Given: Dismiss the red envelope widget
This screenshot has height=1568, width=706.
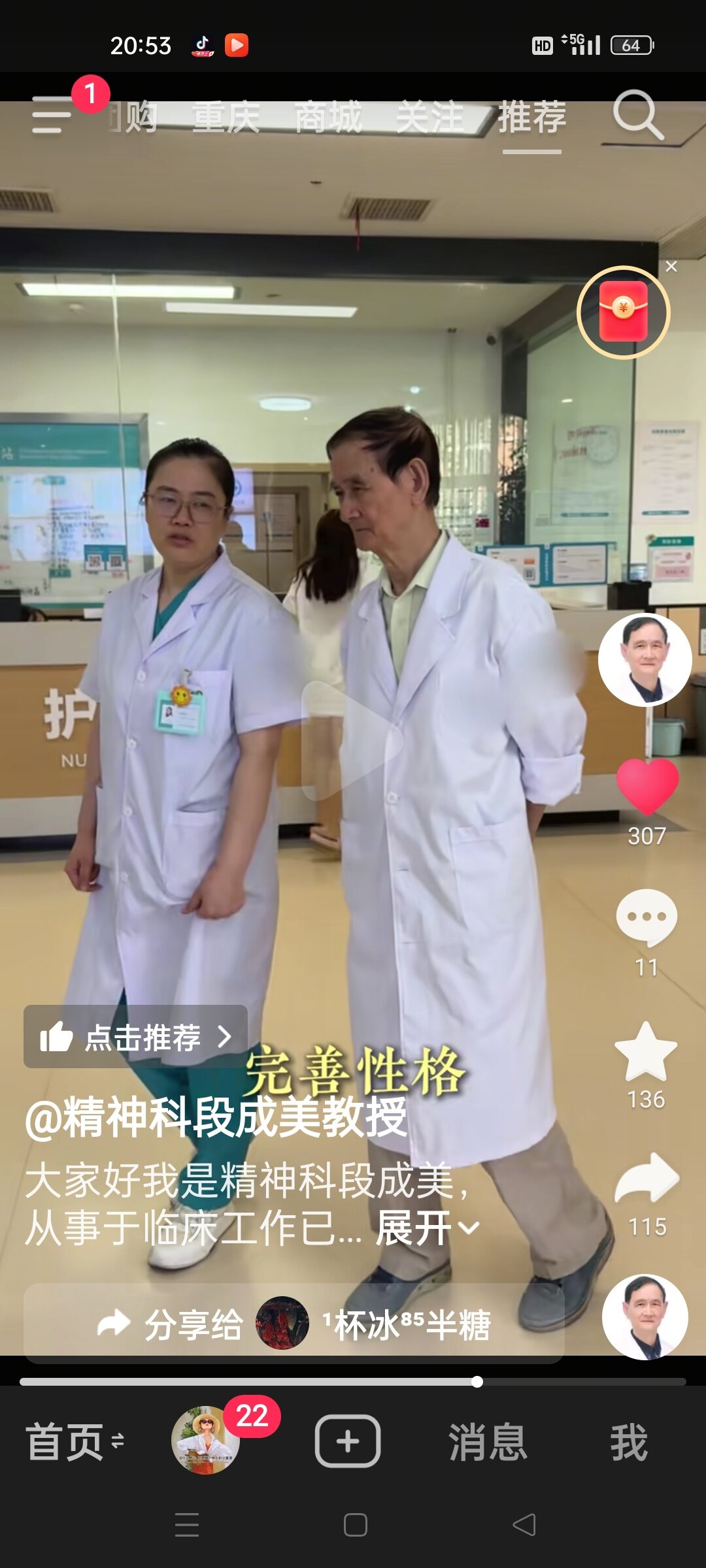Looking at the screenshot, I should (x=671, y=267).
